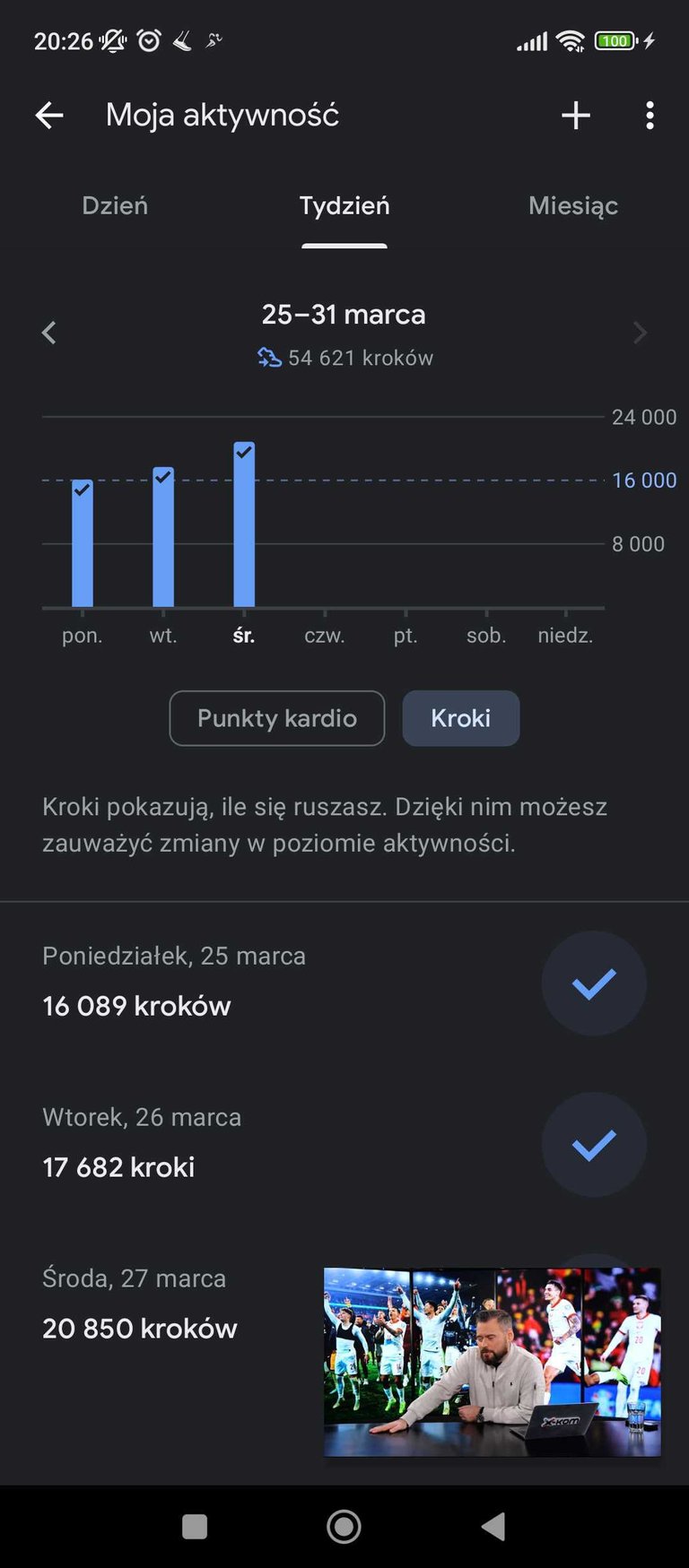Switch to the Dzień tab
This screenshot has width=689, height=1568.
point(115,206)
